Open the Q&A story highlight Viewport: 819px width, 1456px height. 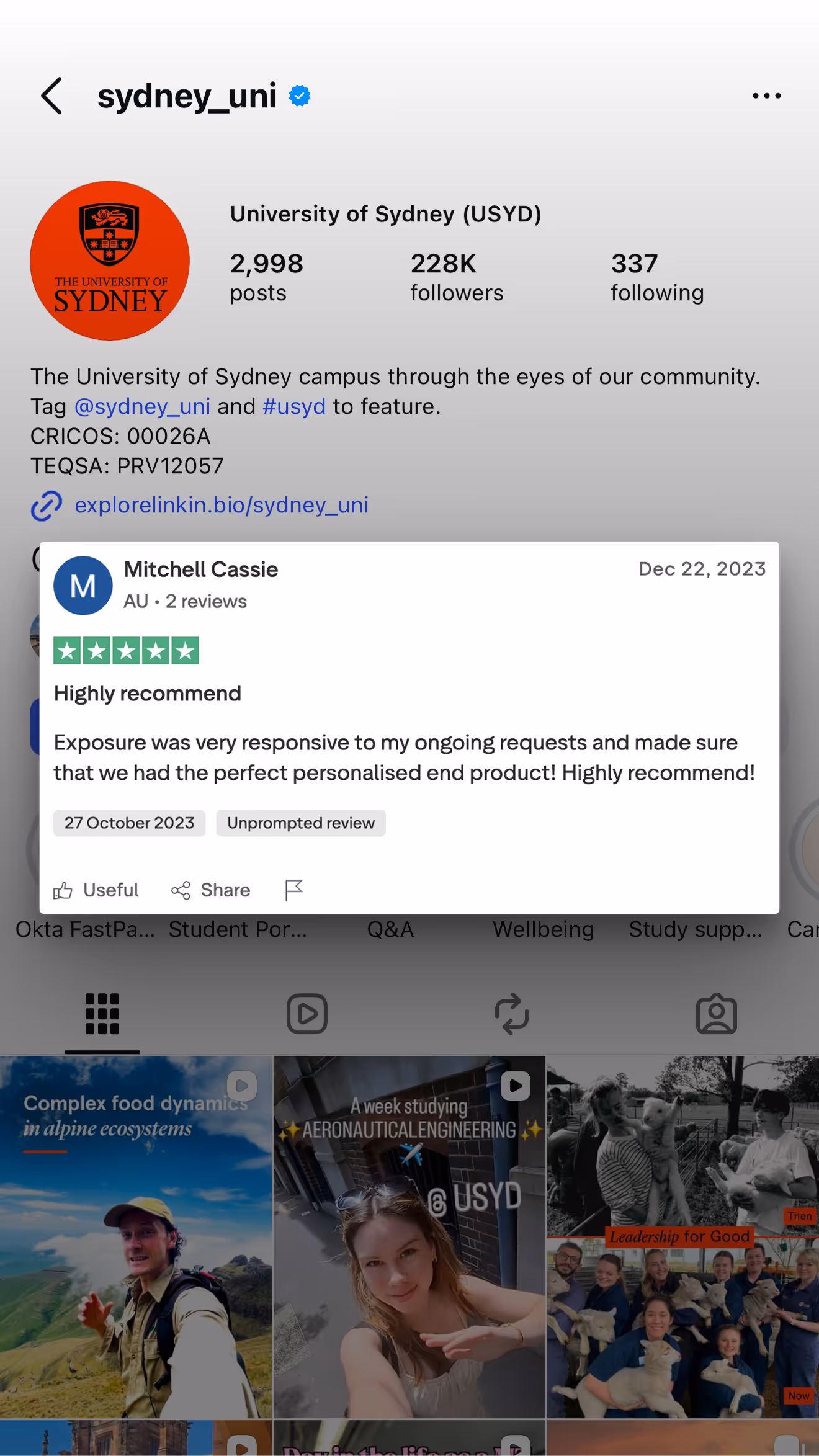tap(390, 929)
